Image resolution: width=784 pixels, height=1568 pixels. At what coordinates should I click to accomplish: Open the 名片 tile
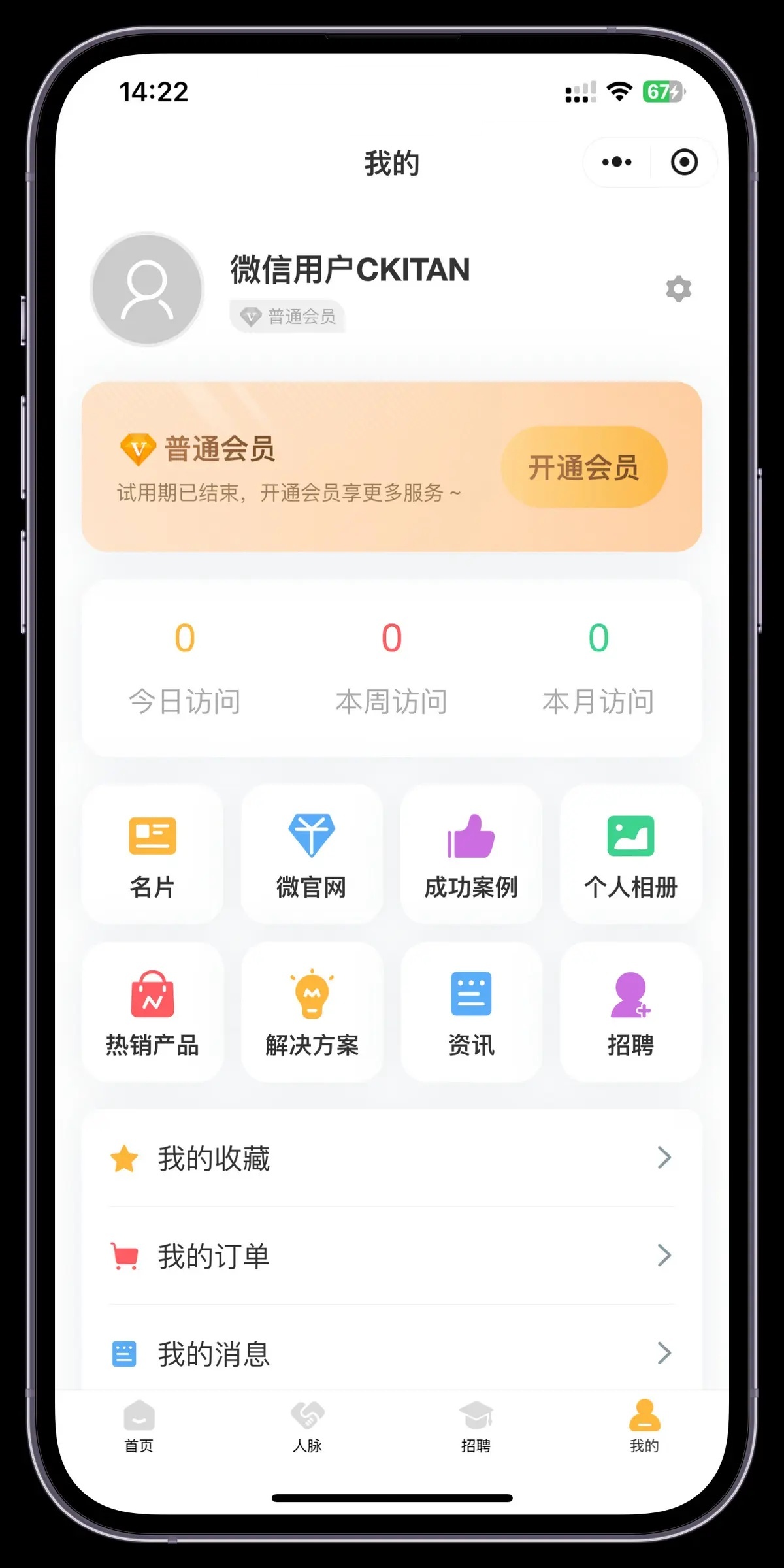152,855
